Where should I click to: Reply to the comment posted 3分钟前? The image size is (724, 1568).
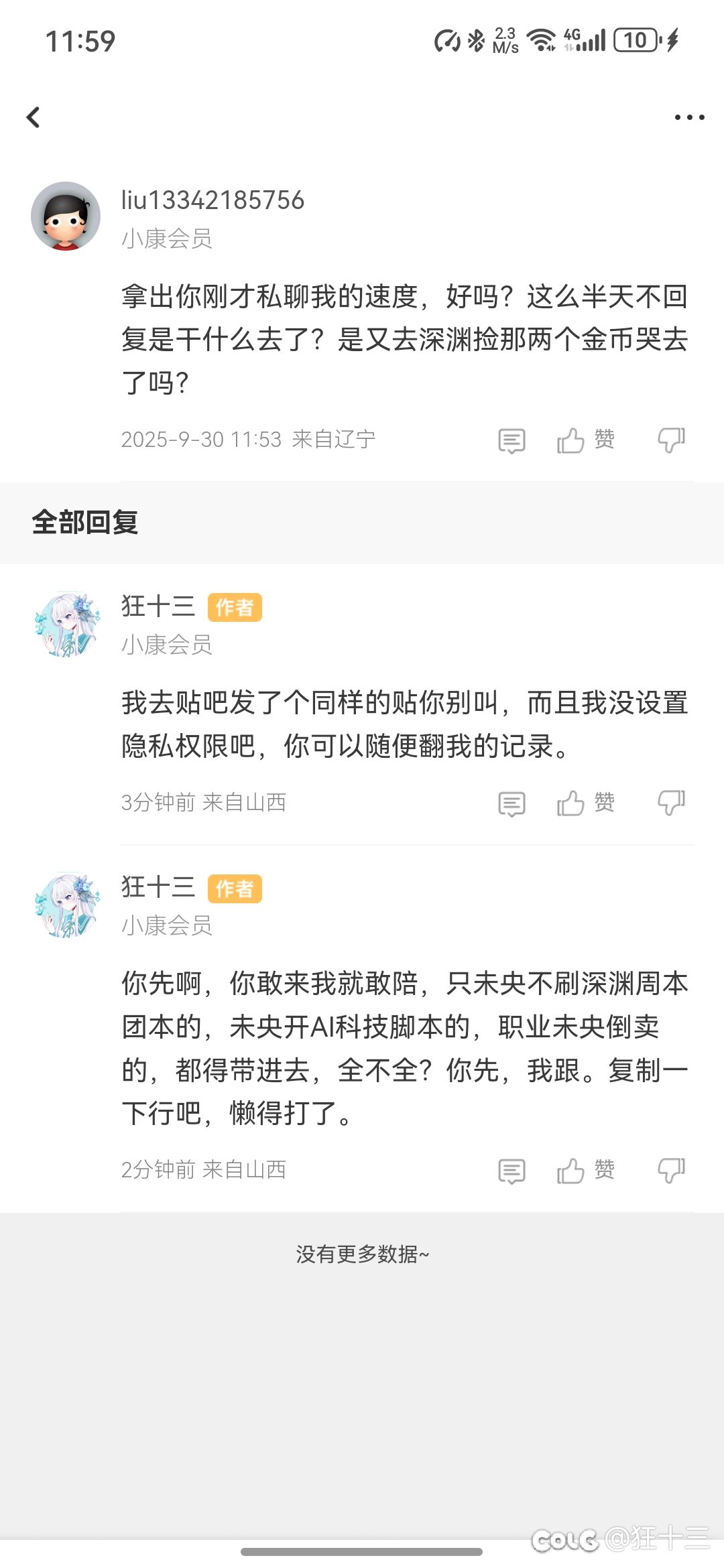pos(511,803)
